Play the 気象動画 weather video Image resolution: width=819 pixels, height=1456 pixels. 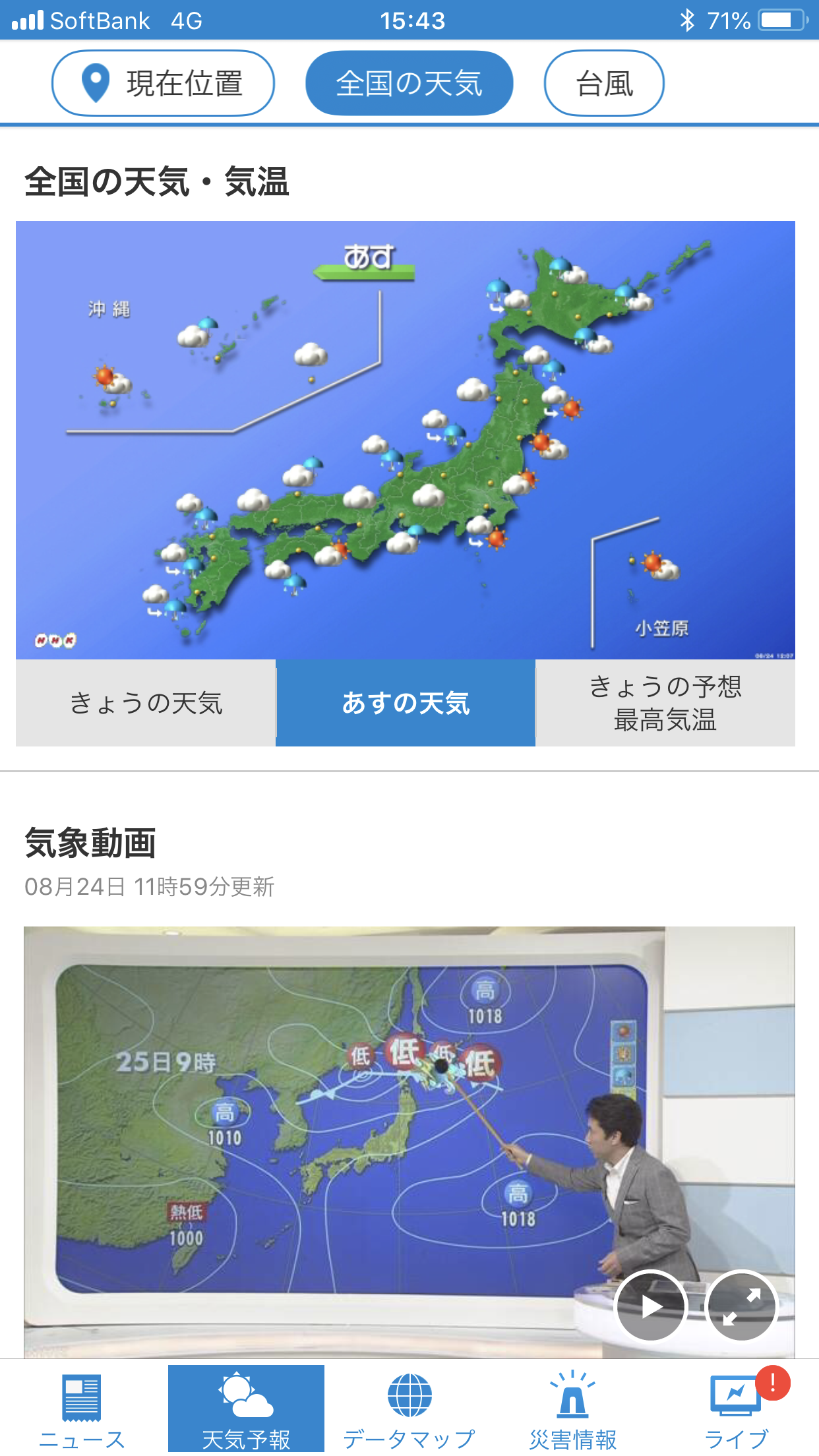click(651, 1306)
